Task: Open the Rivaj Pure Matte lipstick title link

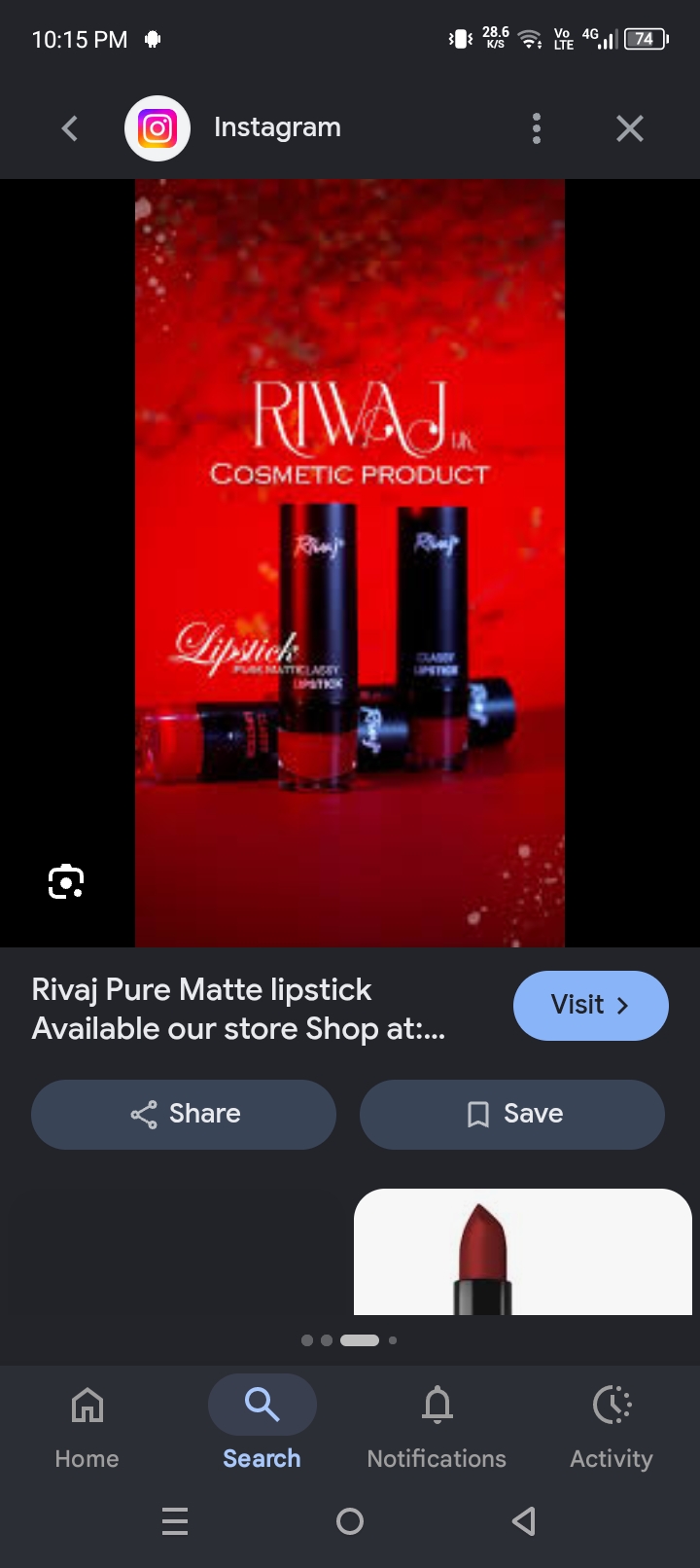Action: (238, 1009)
